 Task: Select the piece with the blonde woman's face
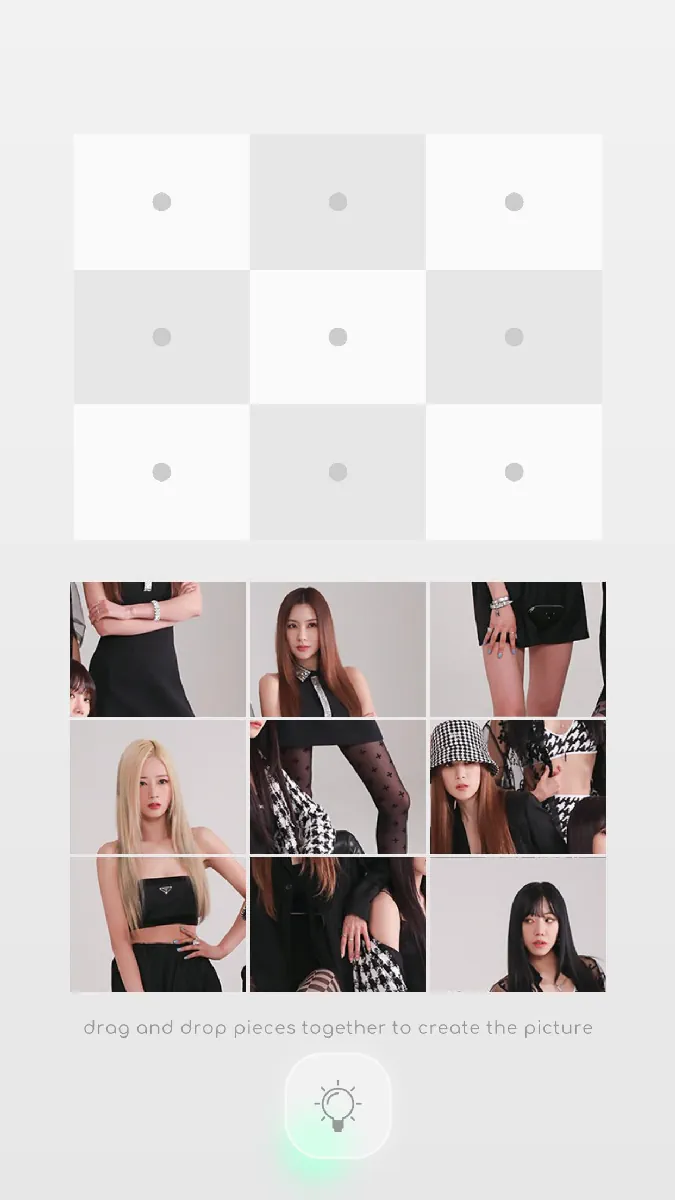click(157, 787)
